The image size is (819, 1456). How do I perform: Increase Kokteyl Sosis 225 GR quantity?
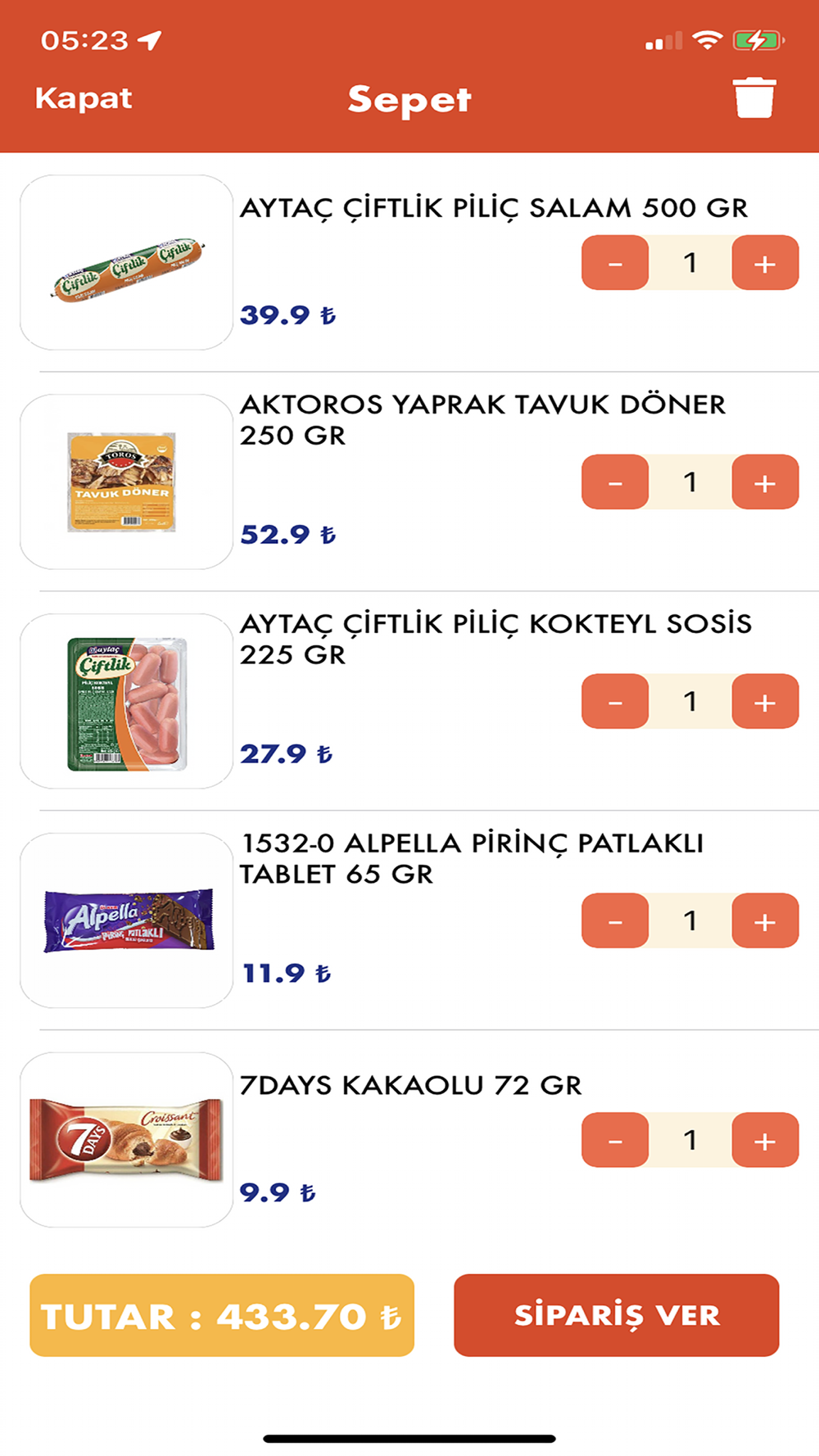pos(764,702)
